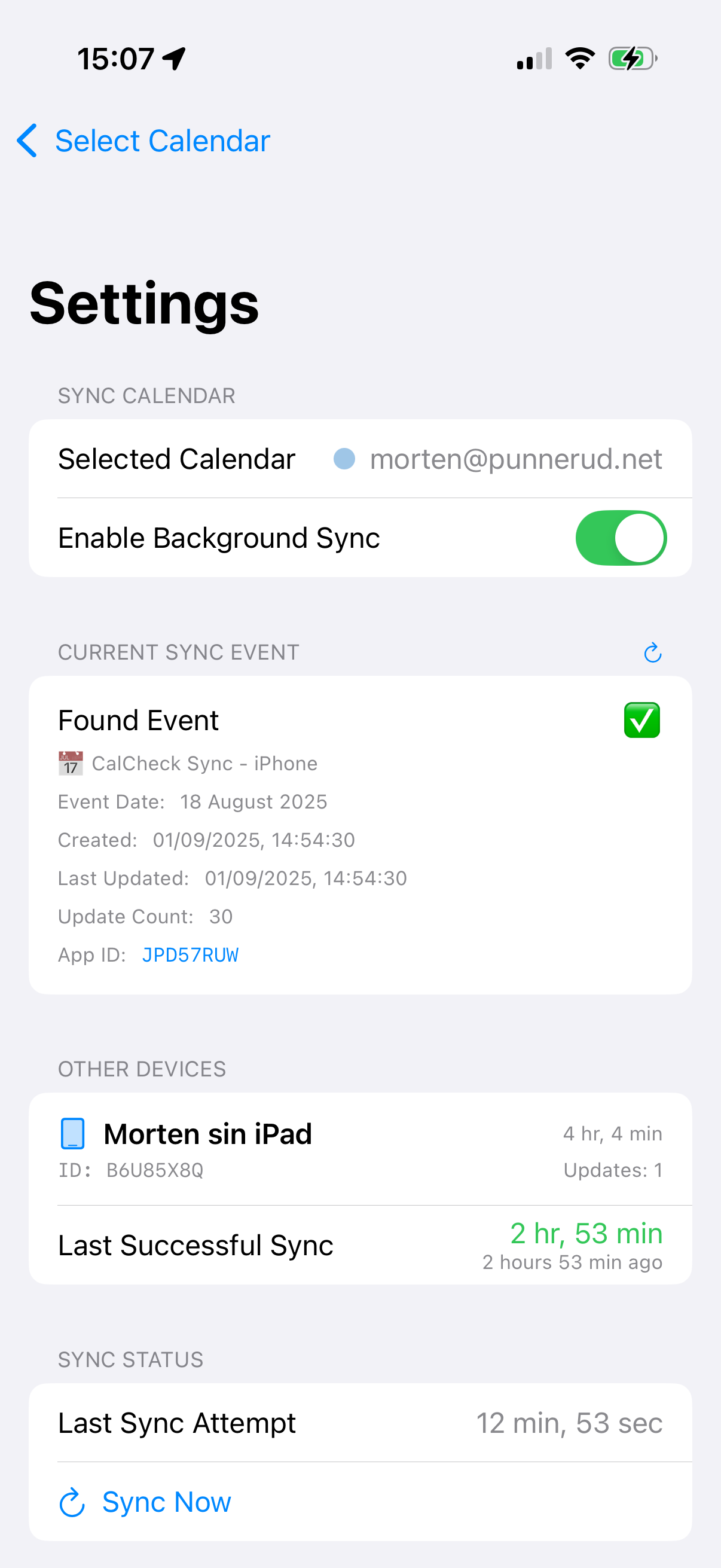The image size is (721, 1568).
Task: Open the Morten sin iPad device row
Action: (x=360, y=1149)
